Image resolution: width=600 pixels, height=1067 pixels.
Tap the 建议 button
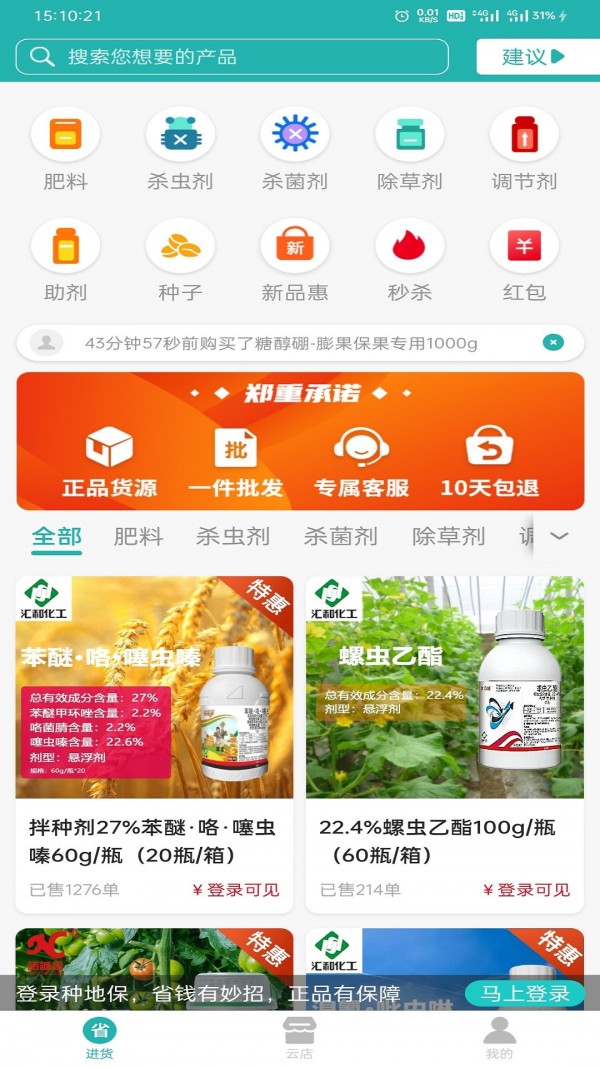point(532,57)
